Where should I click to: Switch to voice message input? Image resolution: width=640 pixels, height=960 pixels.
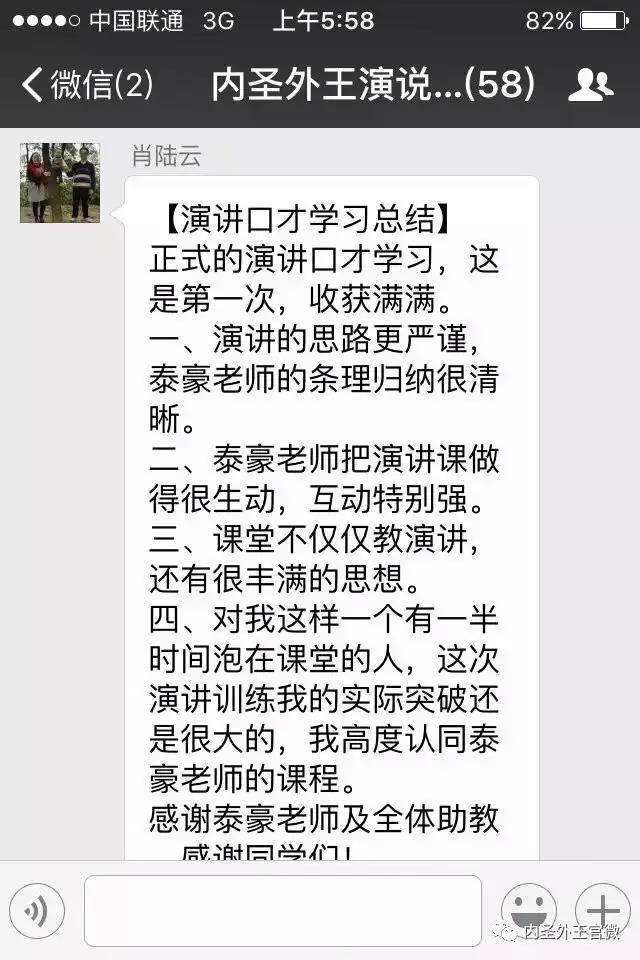click(37, 910)
